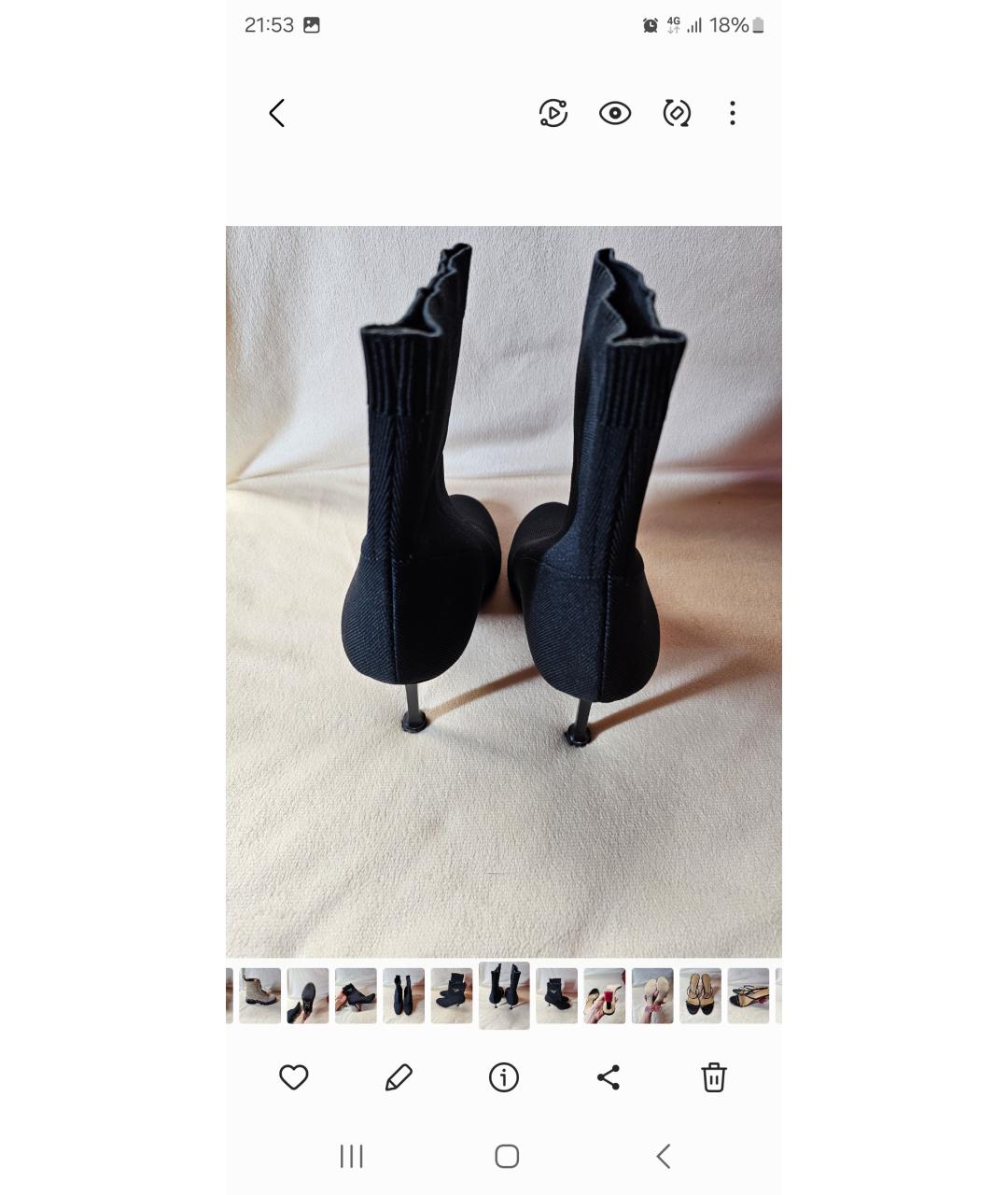1008x1195 pixels.
Task: View photo details with info icon
Action: point(504,1077)
